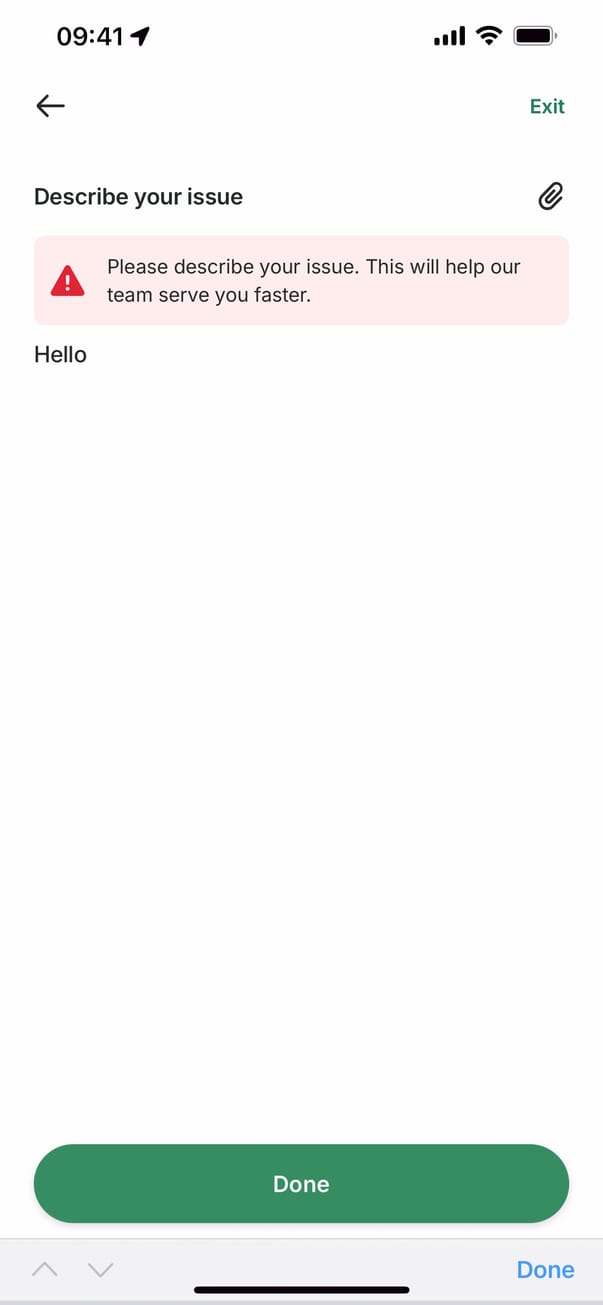
Task: Attach a file with the paperclip icon
Action: [x=551, y=196]
